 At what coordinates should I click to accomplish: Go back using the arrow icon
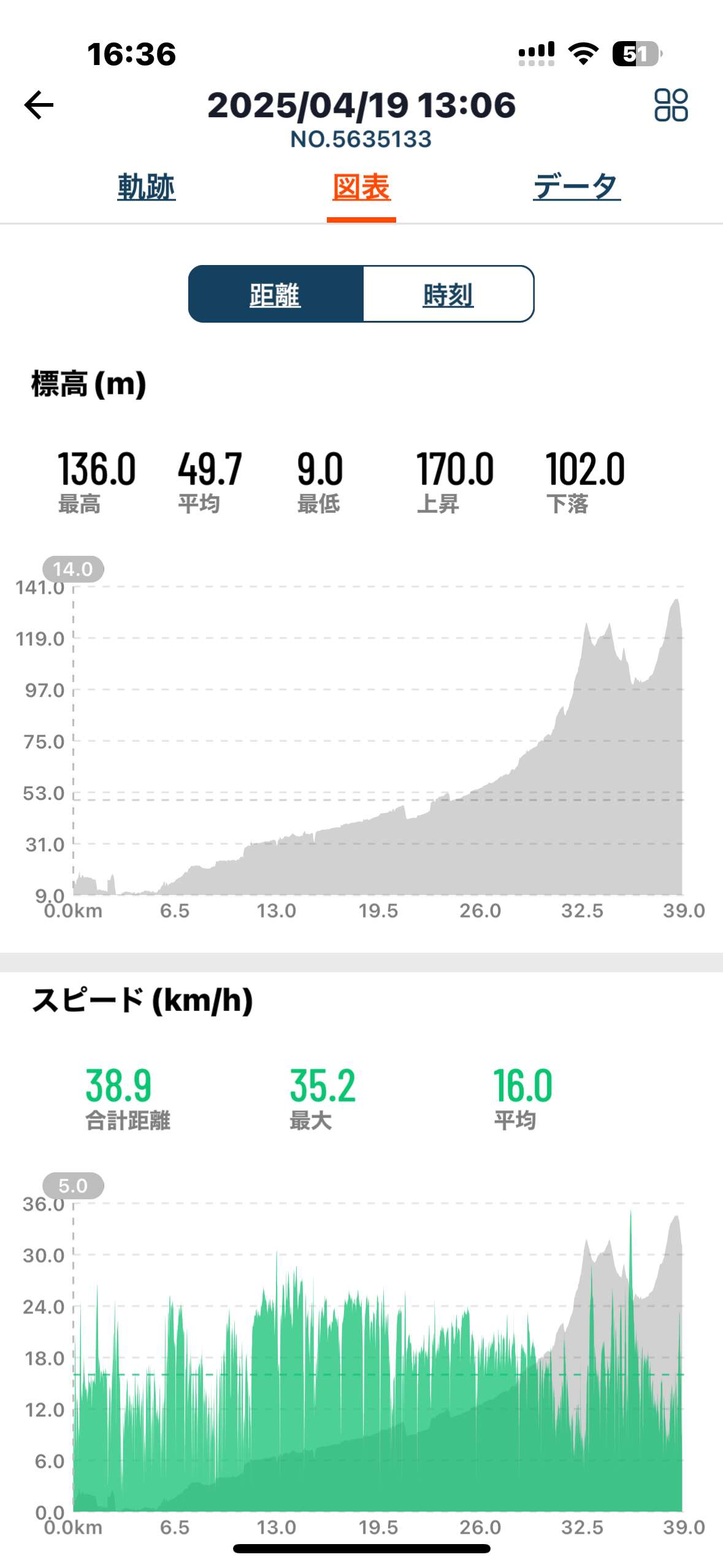39,105
